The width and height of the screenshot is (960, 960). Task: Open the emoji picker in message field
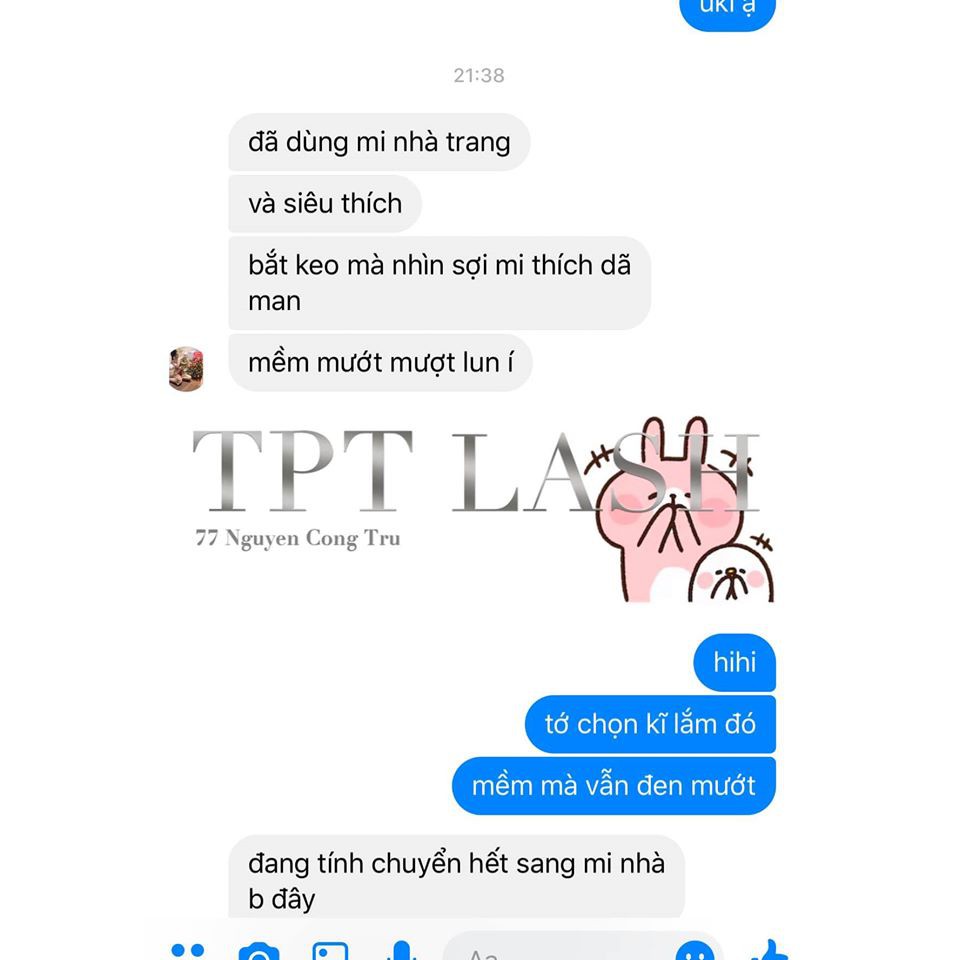[695, 952]
